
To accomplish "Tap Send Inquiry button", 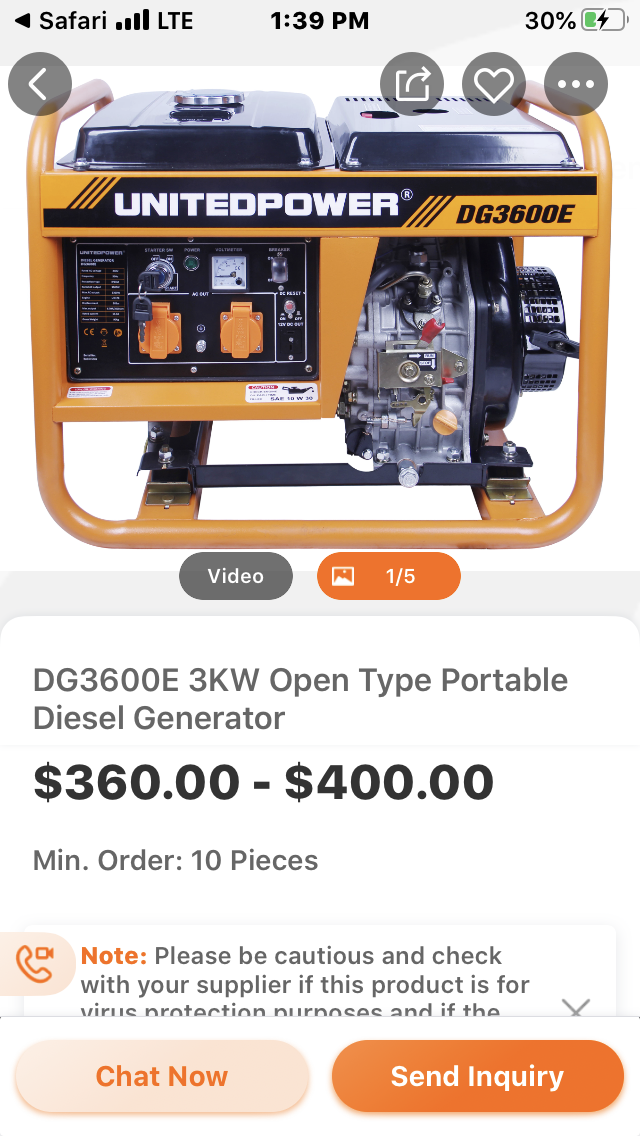I will tap(477, 1076).
